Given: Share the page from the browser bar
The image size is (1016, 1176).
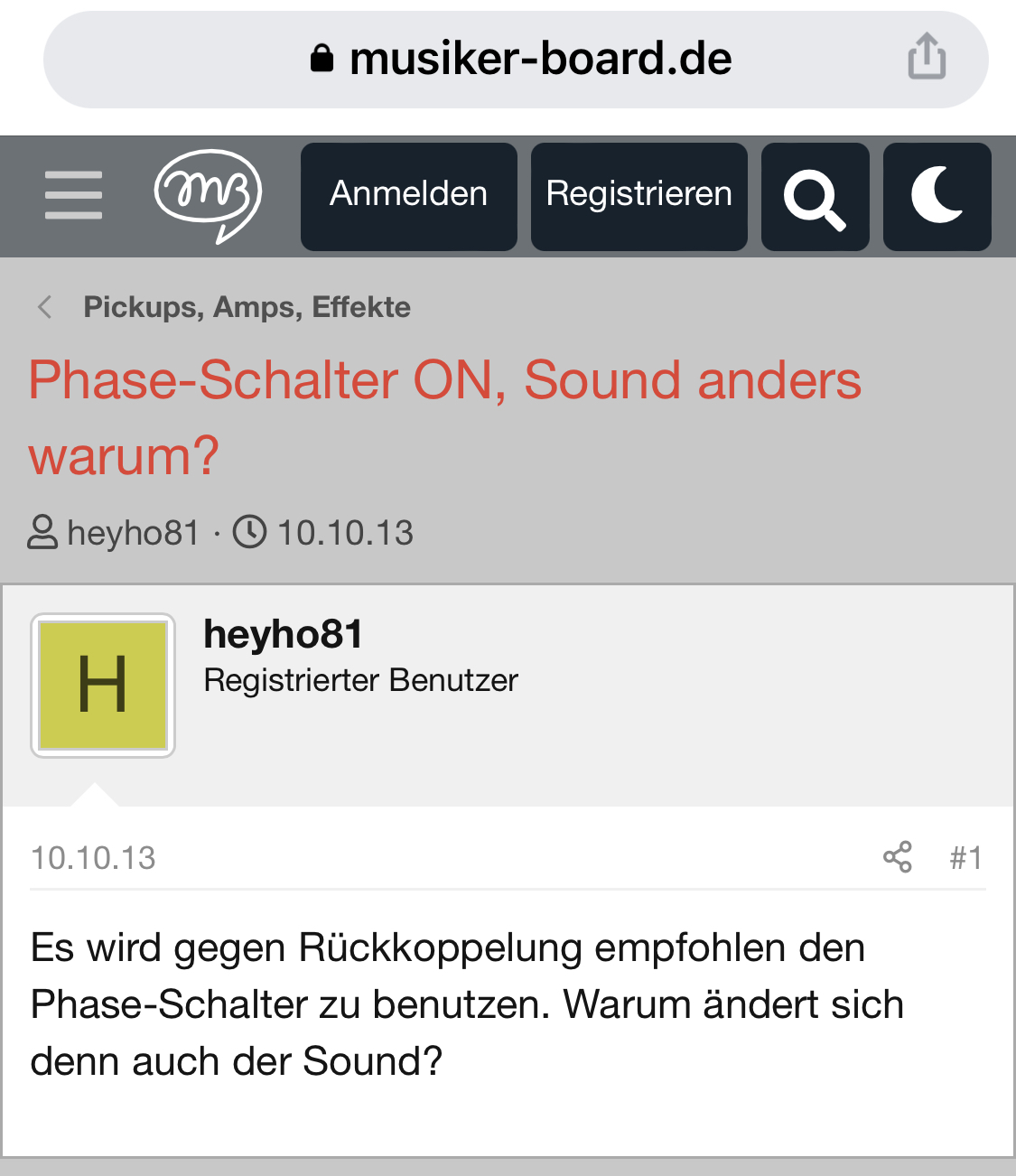Looking at the screenshot, I should coord(927,57).
